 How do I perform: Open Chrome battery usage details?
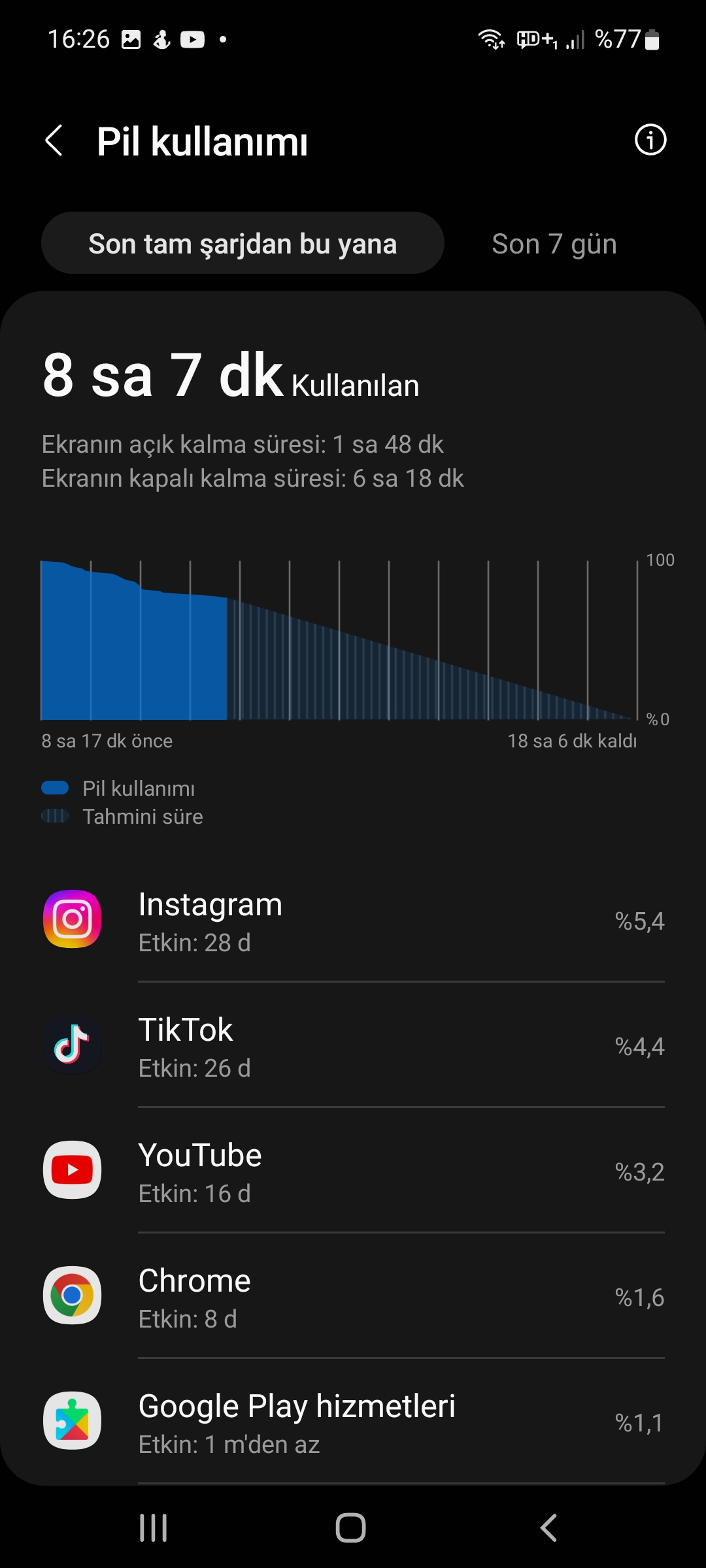click(x=353, y=1296)
